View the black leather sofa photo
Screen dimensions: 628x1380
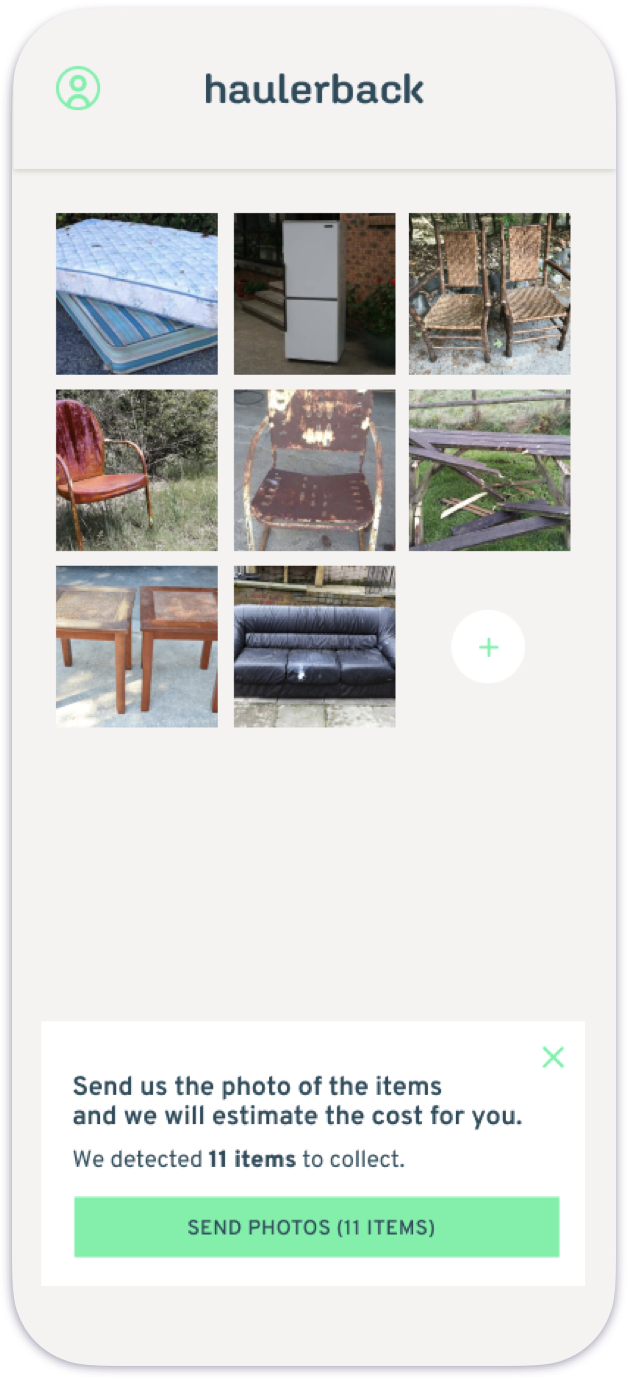pos(314,646)
